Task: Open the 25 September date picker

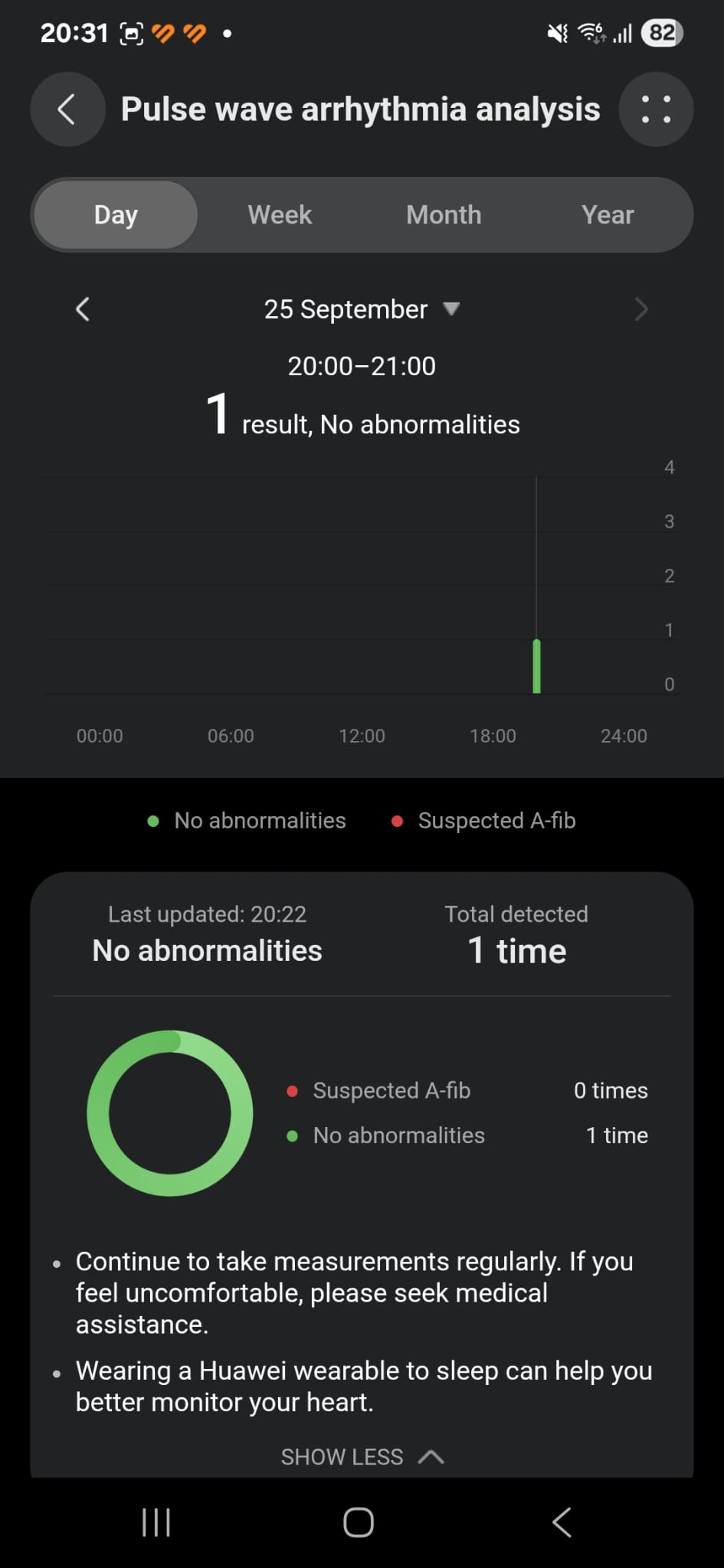Action: [x=362, y=309]
